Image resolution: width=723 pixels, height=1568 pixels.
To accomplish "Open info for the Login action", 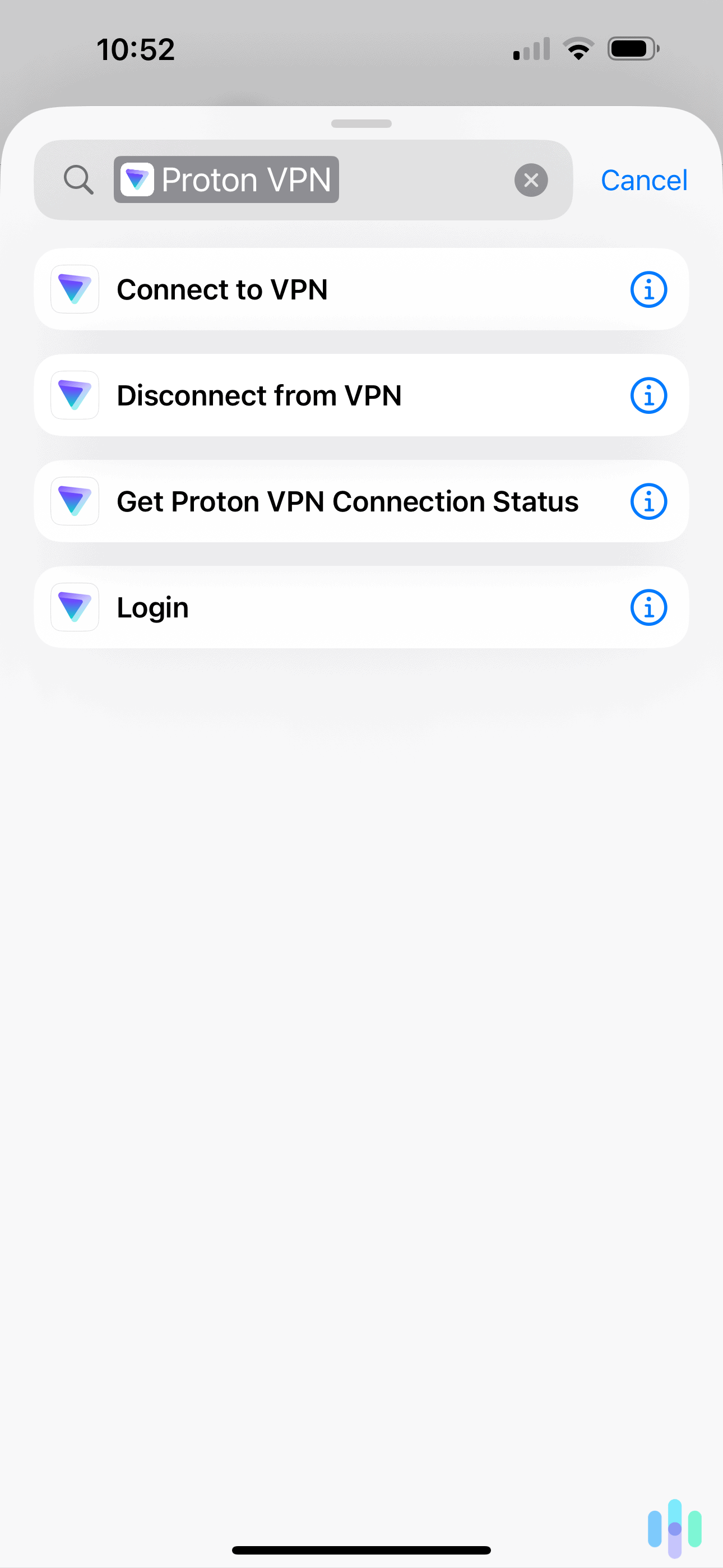I will tap(648, 607).
